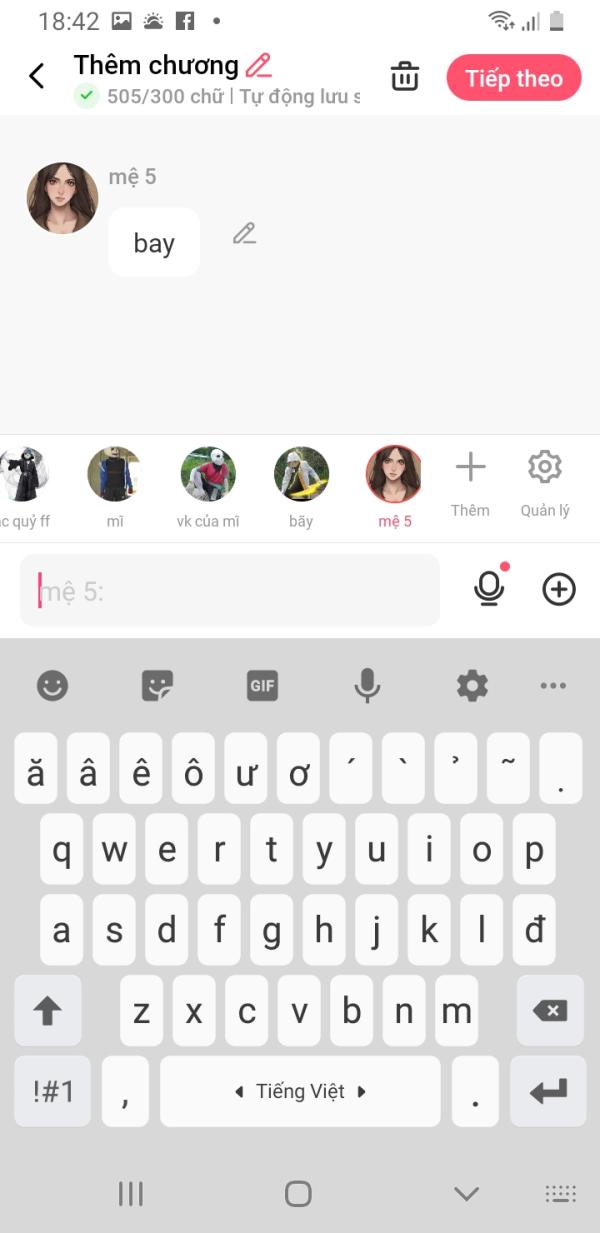The width and height of the screenshot is (600, 1233).
Task: Open the sticker panel on the keyboard
Action: coord(157,685)
